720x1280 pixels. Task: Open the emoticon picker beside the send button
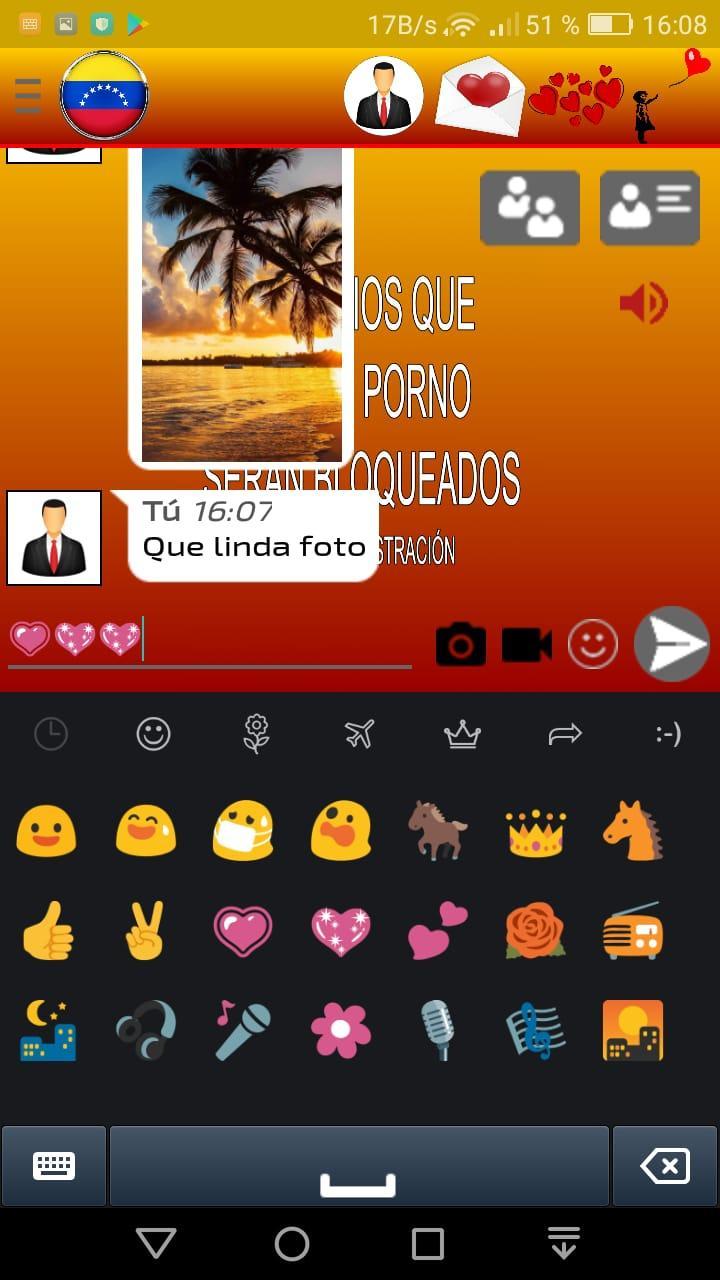tap(592, 644)
